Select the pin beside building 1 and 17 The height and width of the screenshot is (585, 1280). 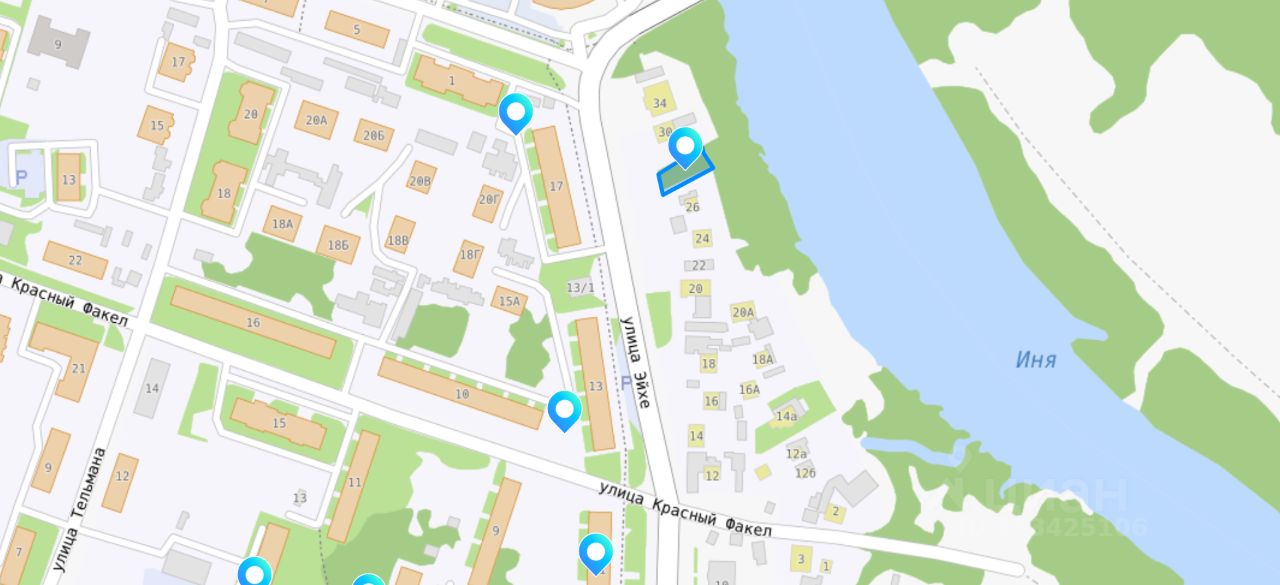pos(516,113)
